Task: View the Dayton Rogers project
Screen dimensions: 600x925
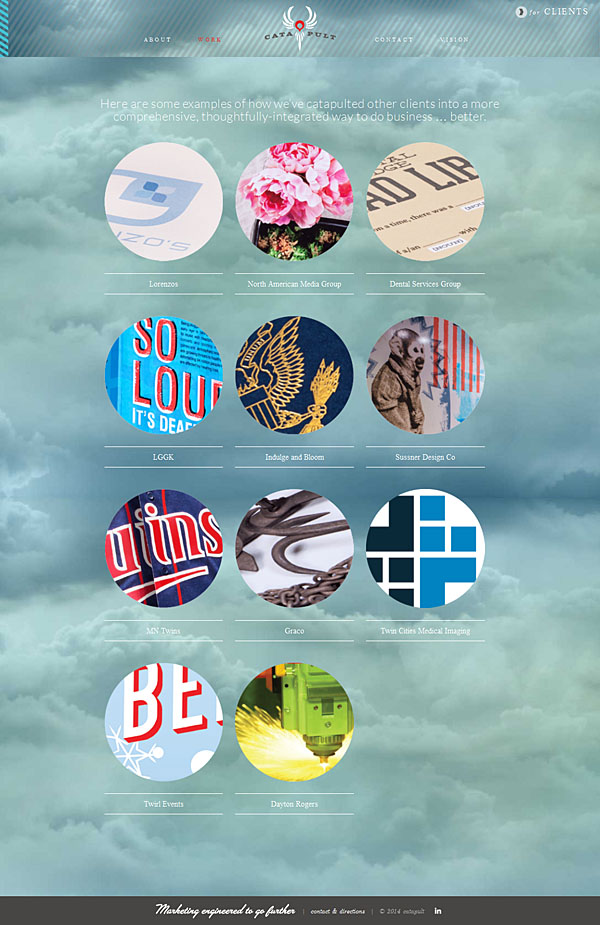Action: pos(294,721)
